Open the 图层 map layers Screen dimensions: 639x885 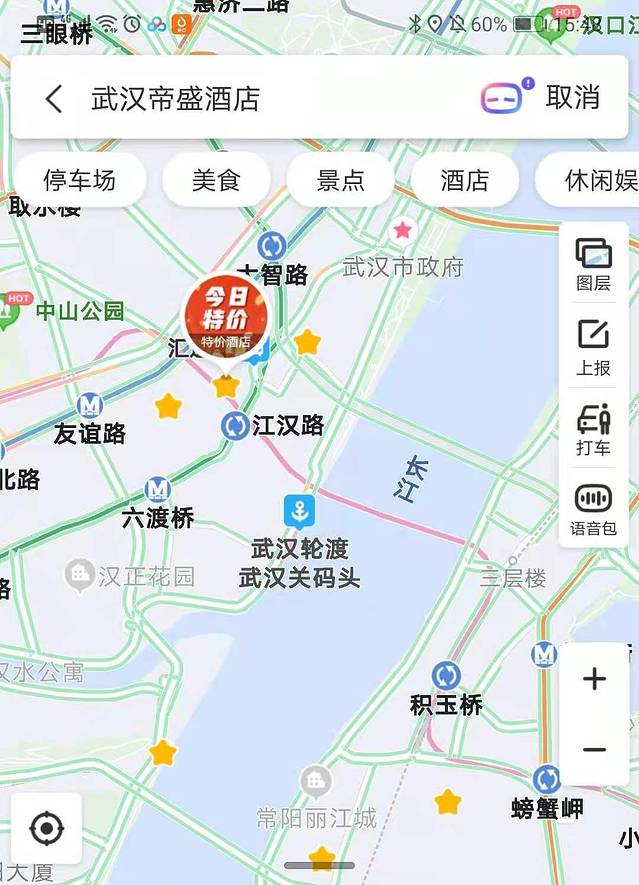tap(593, 264)
